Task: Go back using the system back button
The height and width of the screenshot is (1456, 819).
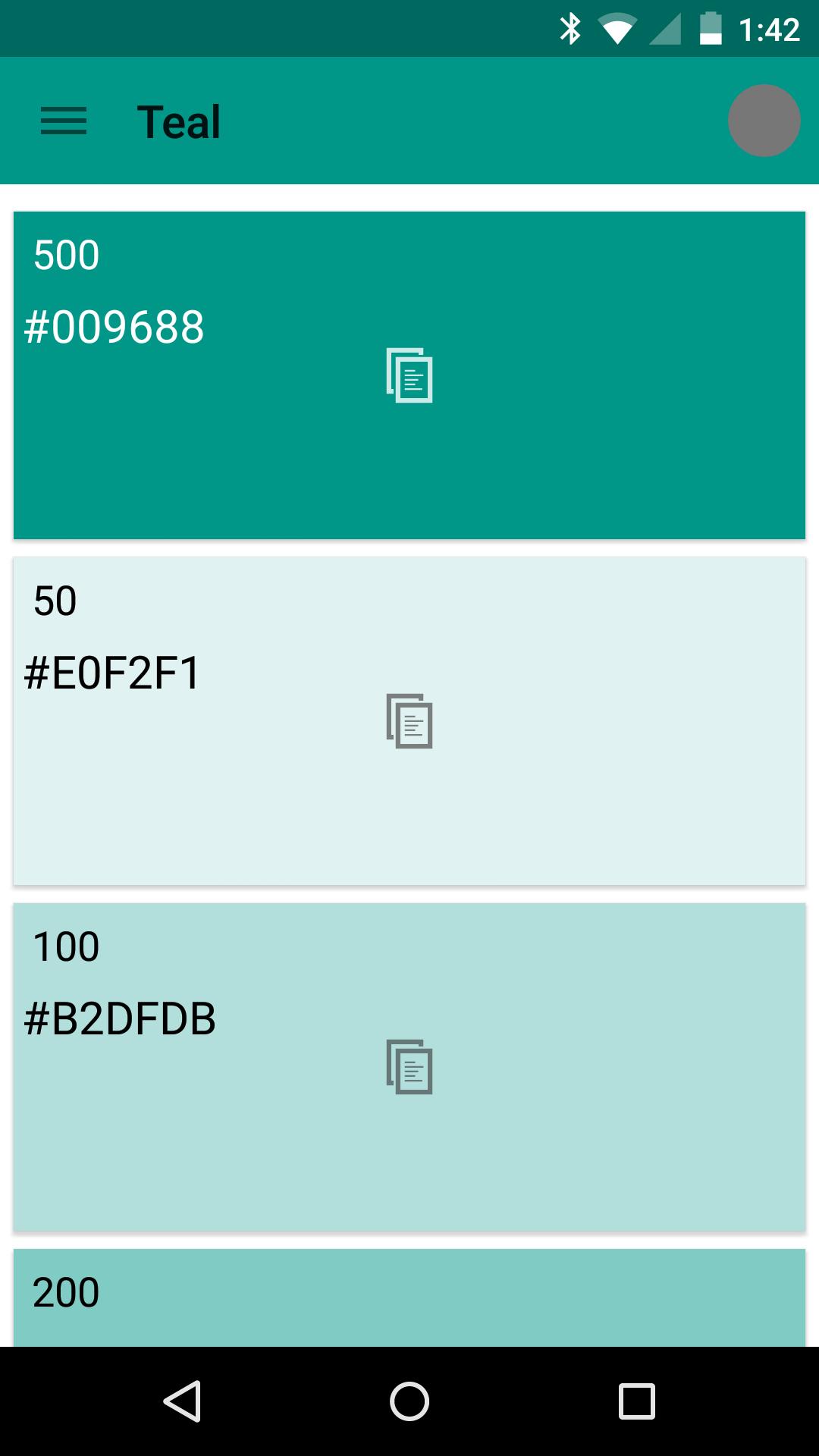Action: click(182, 1401)
